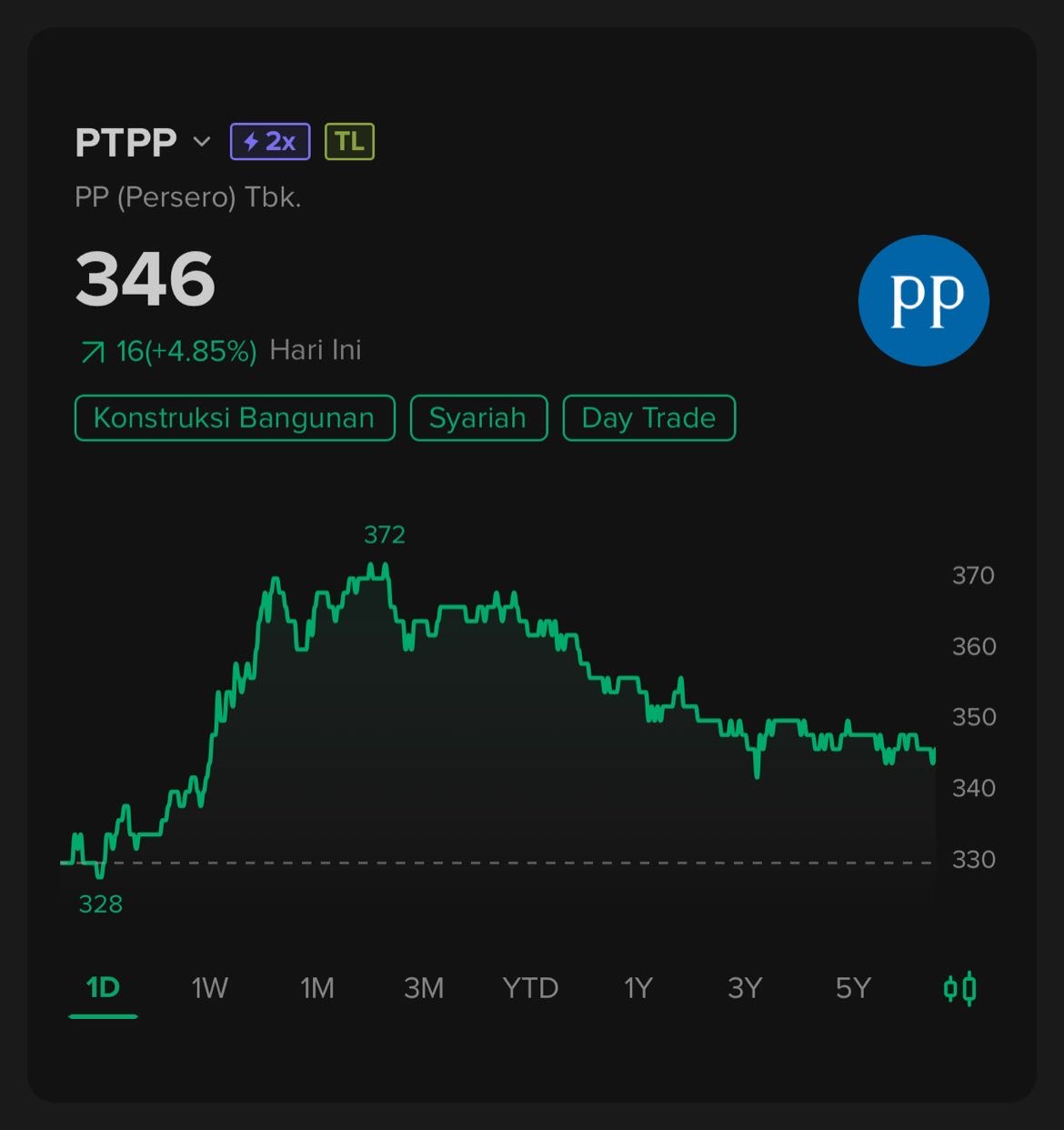This screenshot has height=1130, width=1064.
Task: Open the Konstruksi Bangunan sector chip
Action: 235,418
